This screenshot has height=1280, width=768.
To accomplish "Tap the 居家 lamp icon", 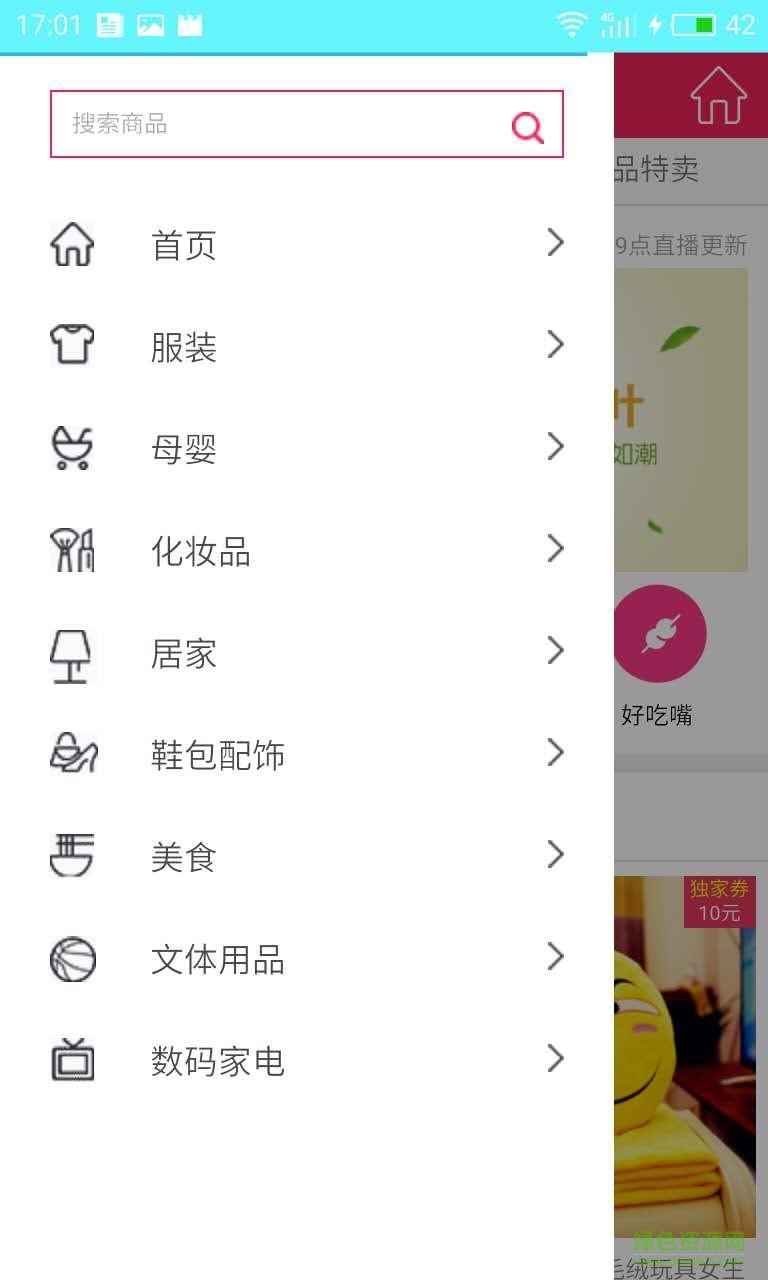I will point(71,652).
